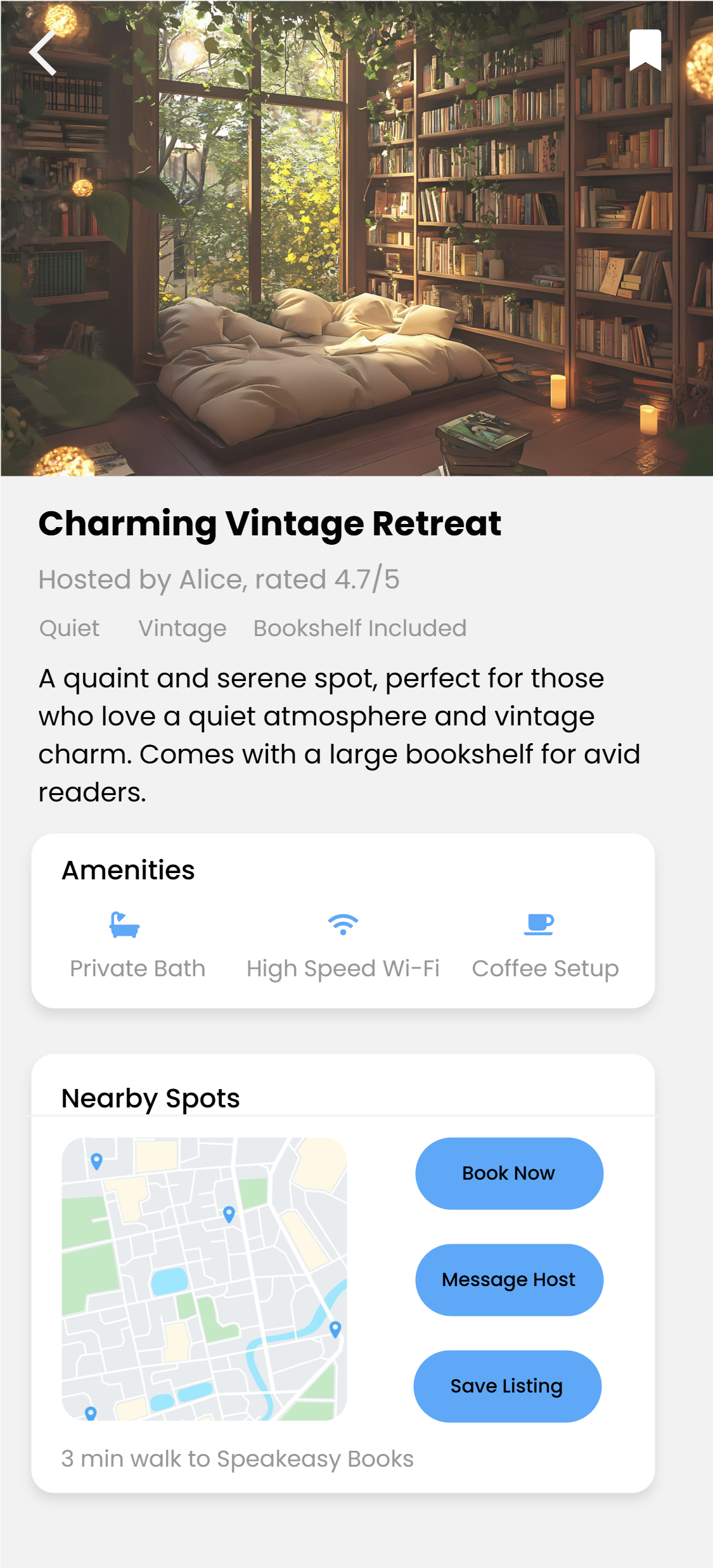The width and height of the screenshot is (713, 1568).
Task: Tap the High Speed Wi-Fi icon
Action: click(343, 924)
